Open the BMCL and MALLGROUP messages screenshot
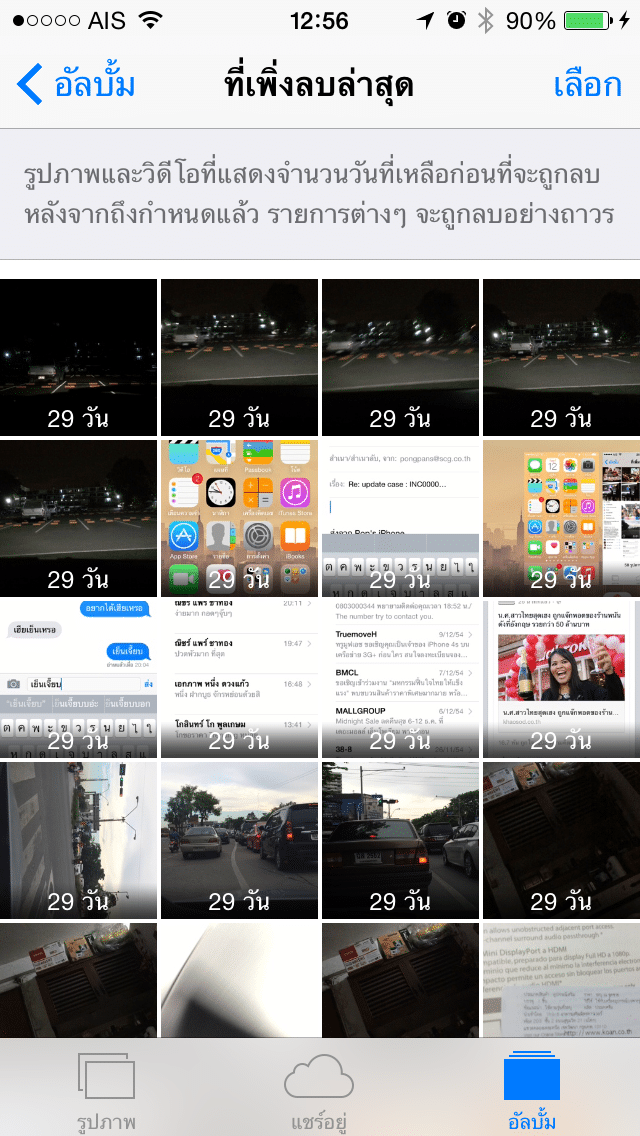Viewport: 640px width, 1136px height. pyautogui.click(x=400, y=679)
